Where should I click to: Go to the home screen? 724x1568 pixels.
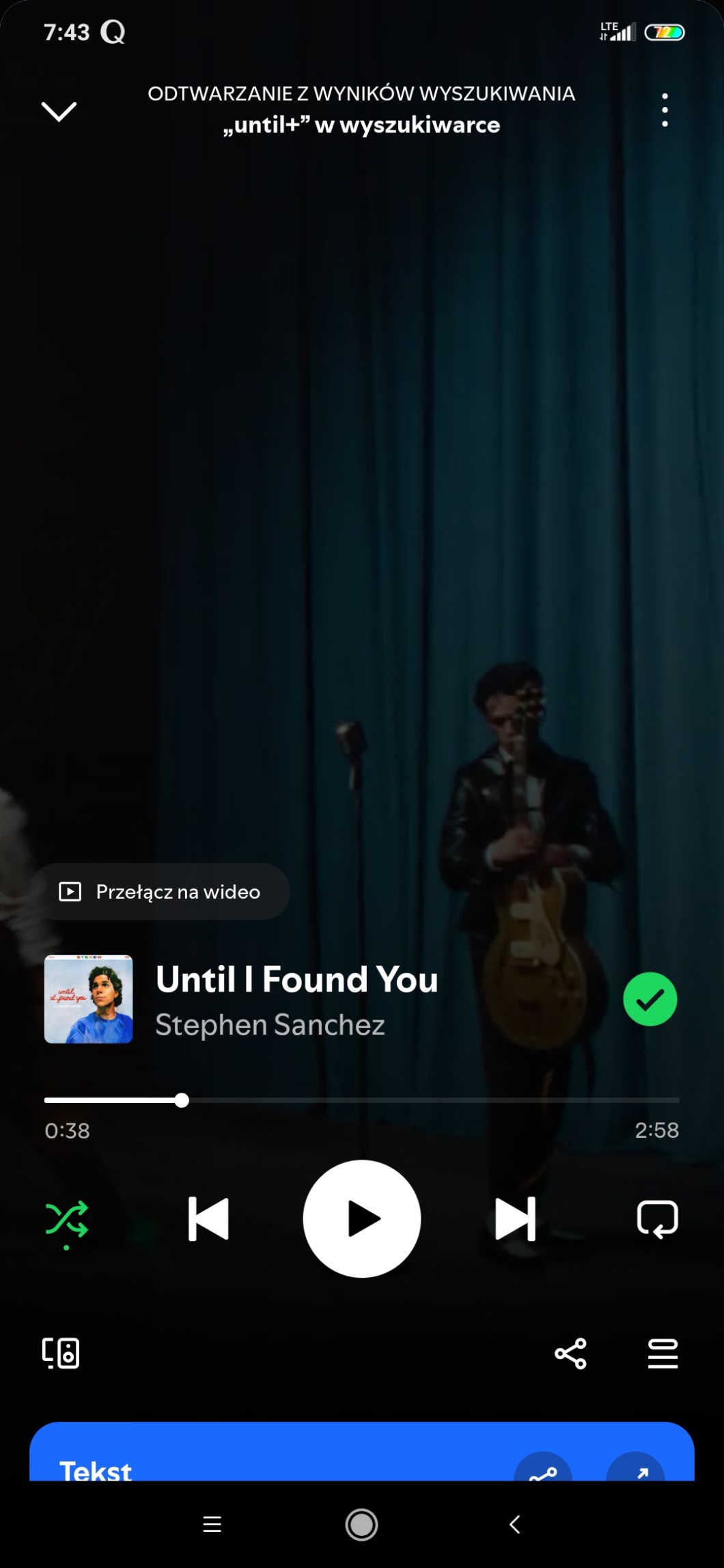[362, 1524]
